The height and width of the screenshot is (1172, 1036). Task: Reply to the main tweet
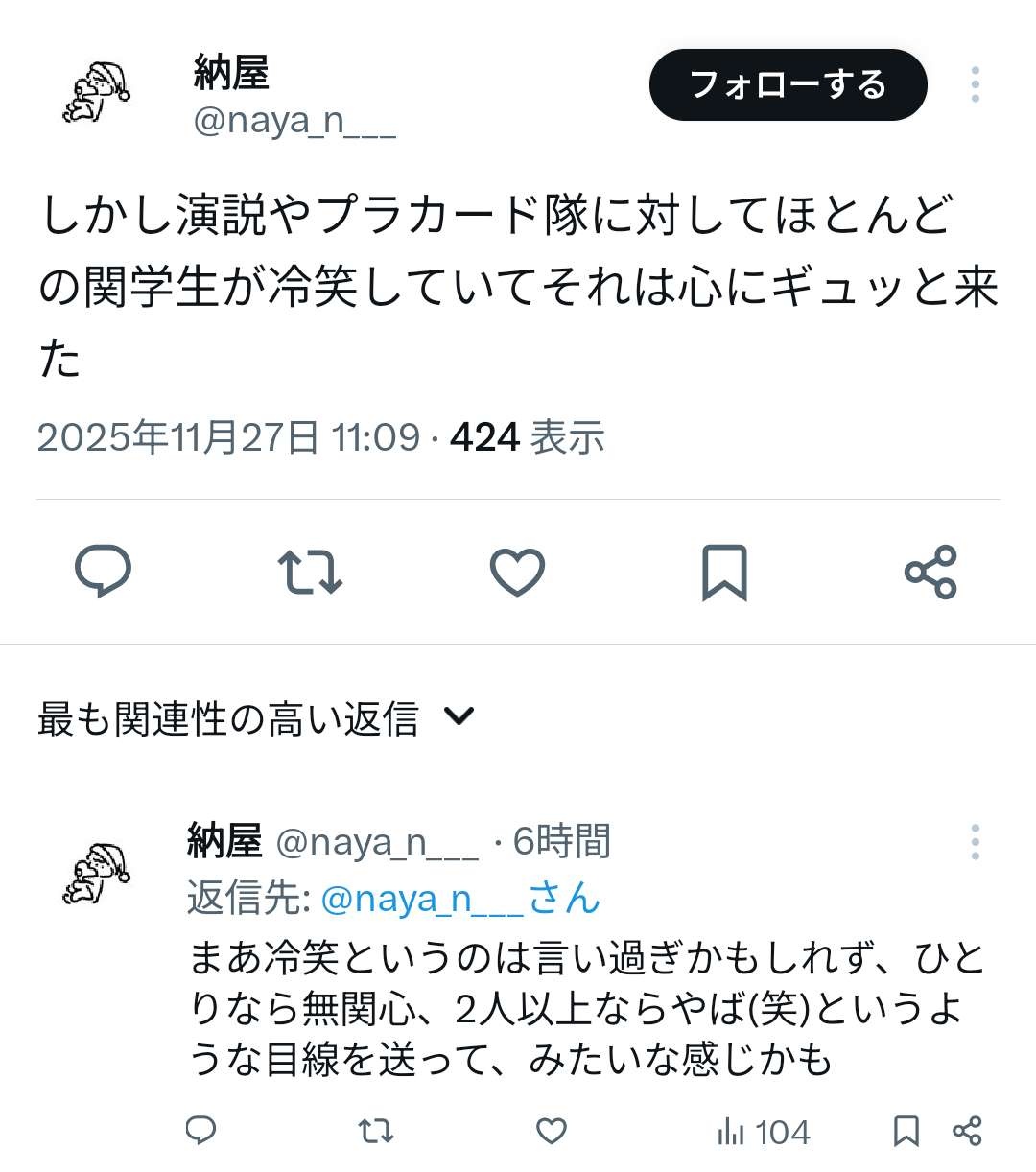point(104,573)
